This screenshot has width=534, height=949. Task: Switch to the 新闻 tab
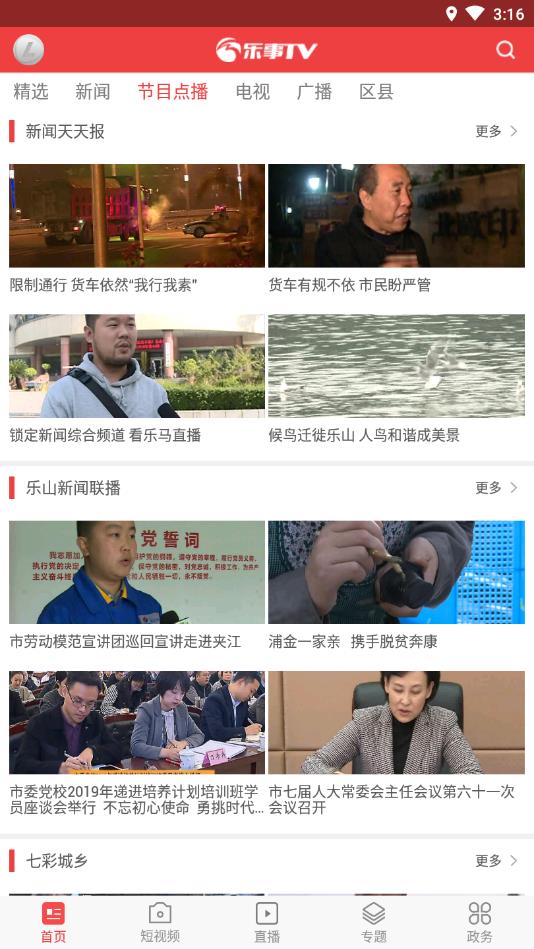coord(93,91)
